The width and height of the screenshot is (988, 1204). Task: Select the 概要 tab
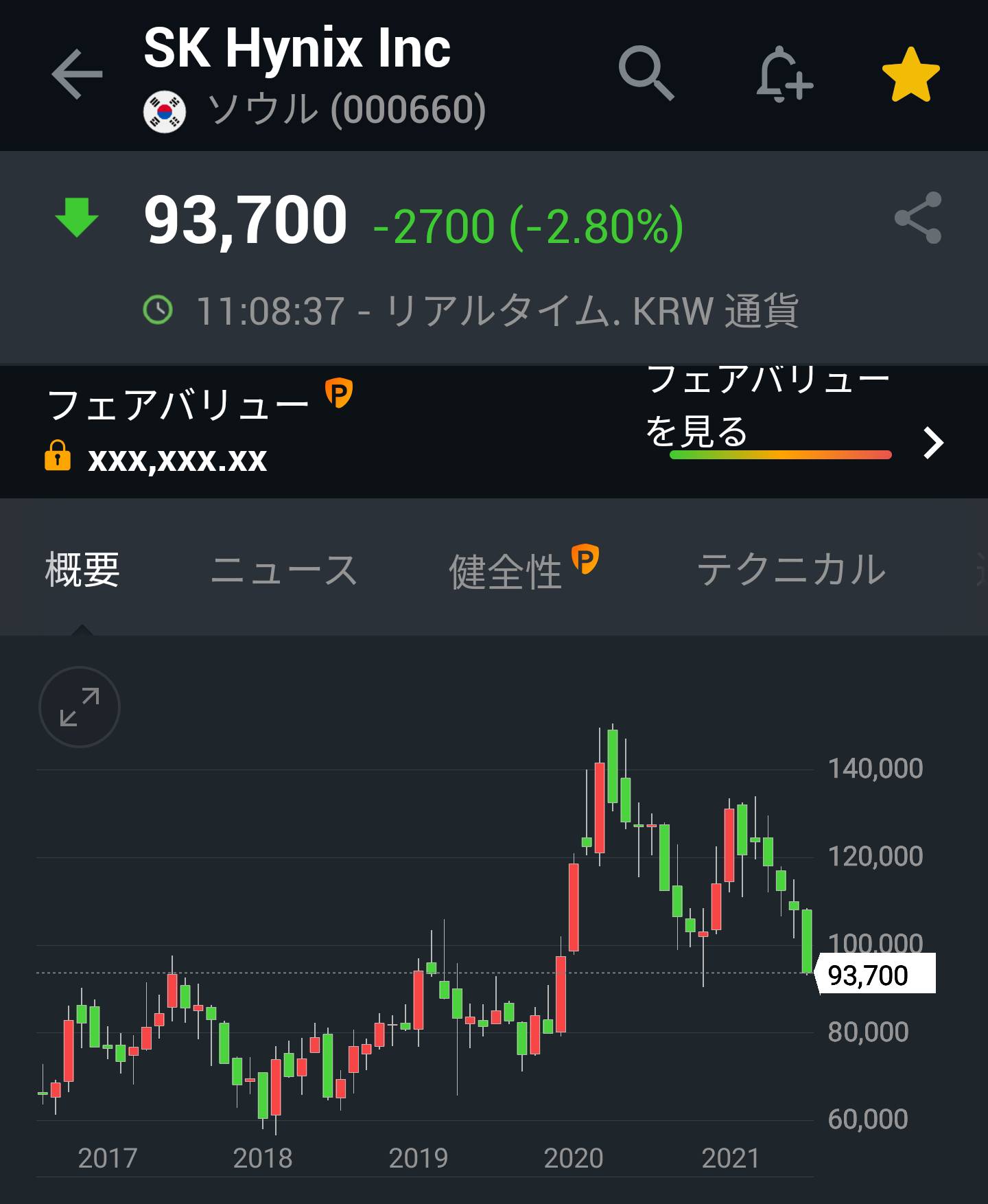tap(82, 570)
